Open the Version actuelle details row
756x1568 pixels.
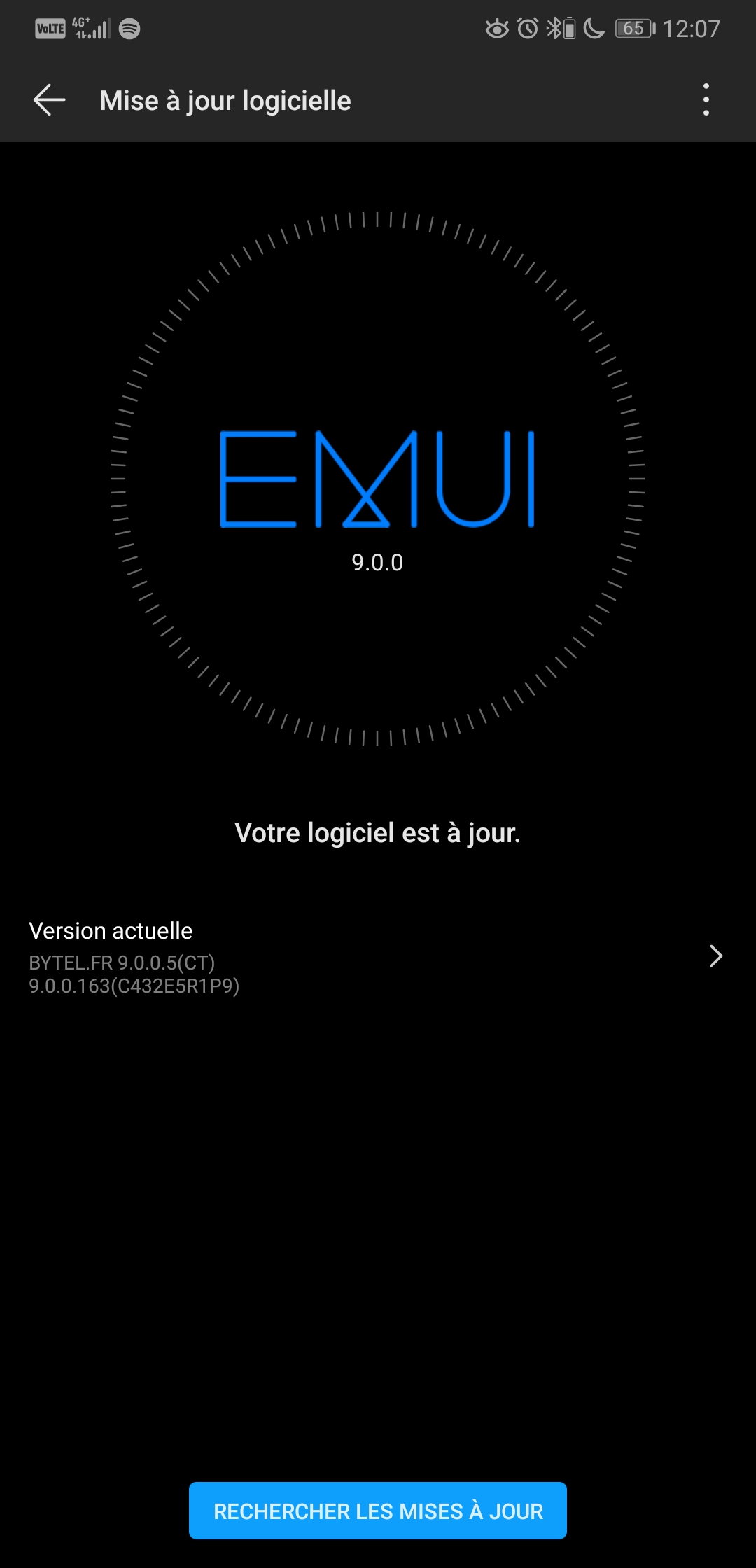(x=378, y=956)
